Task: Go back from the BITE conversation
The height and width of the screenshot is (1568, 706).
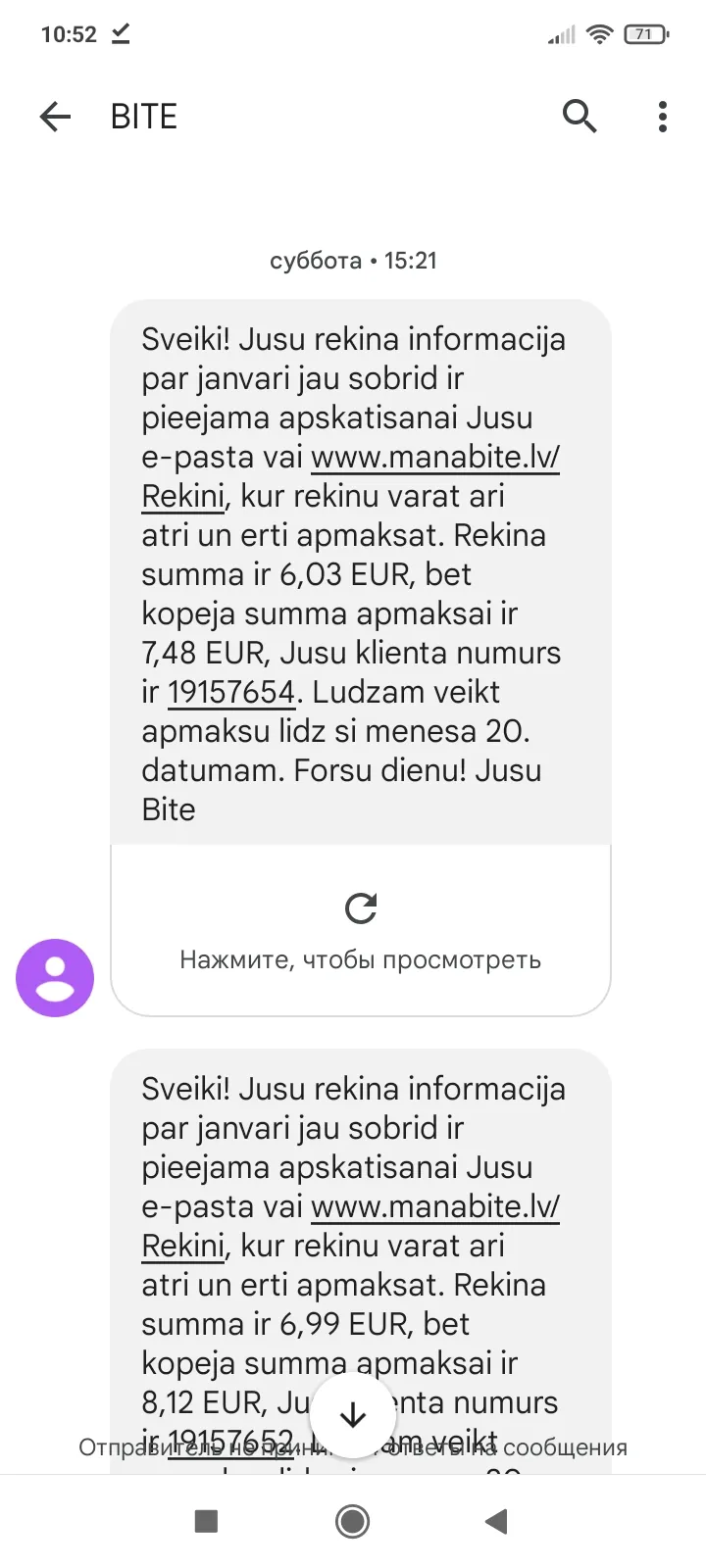Action: coord(55,117)
